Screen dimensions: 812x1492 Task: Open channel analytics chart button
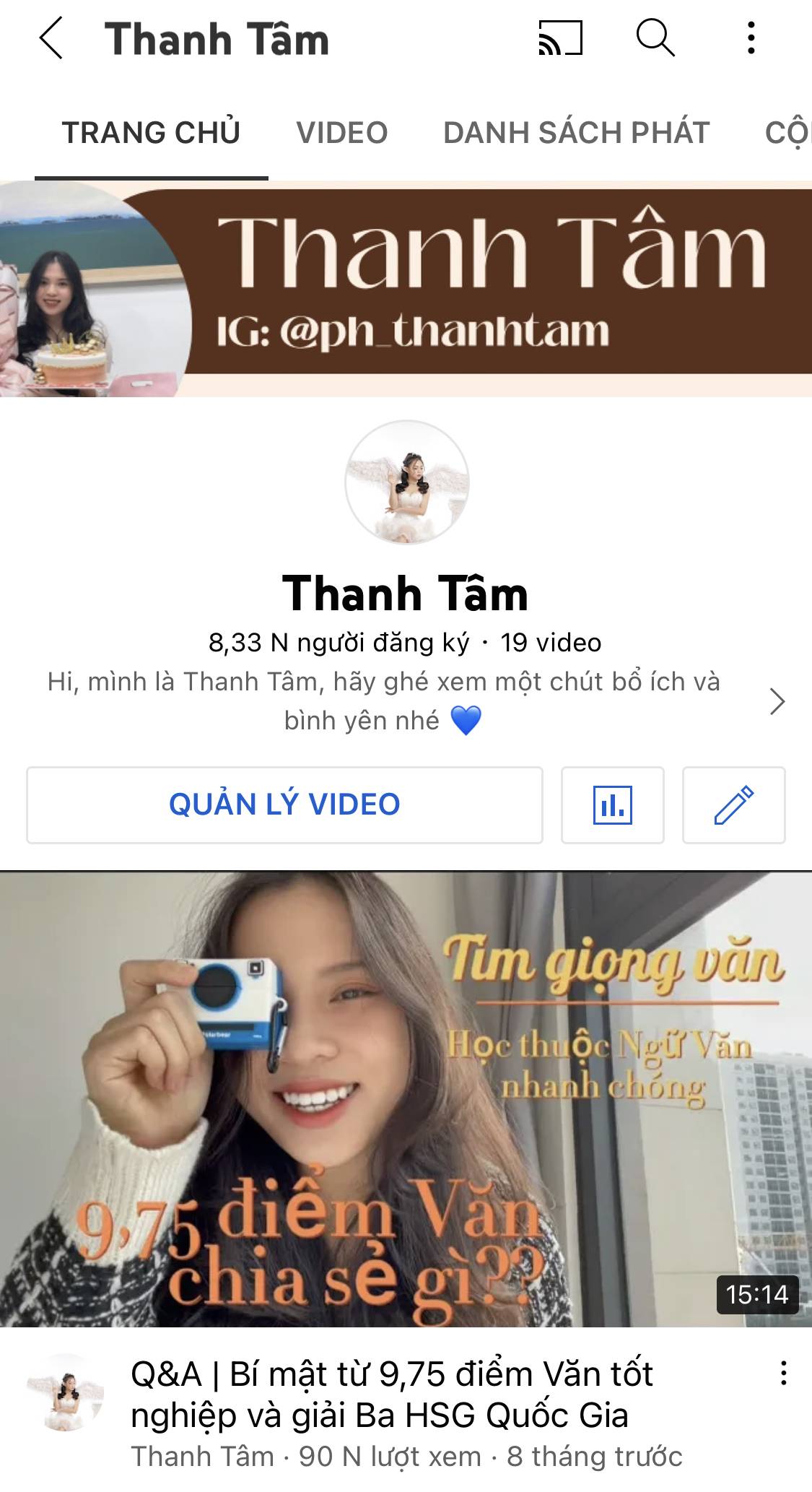point(612,804)
